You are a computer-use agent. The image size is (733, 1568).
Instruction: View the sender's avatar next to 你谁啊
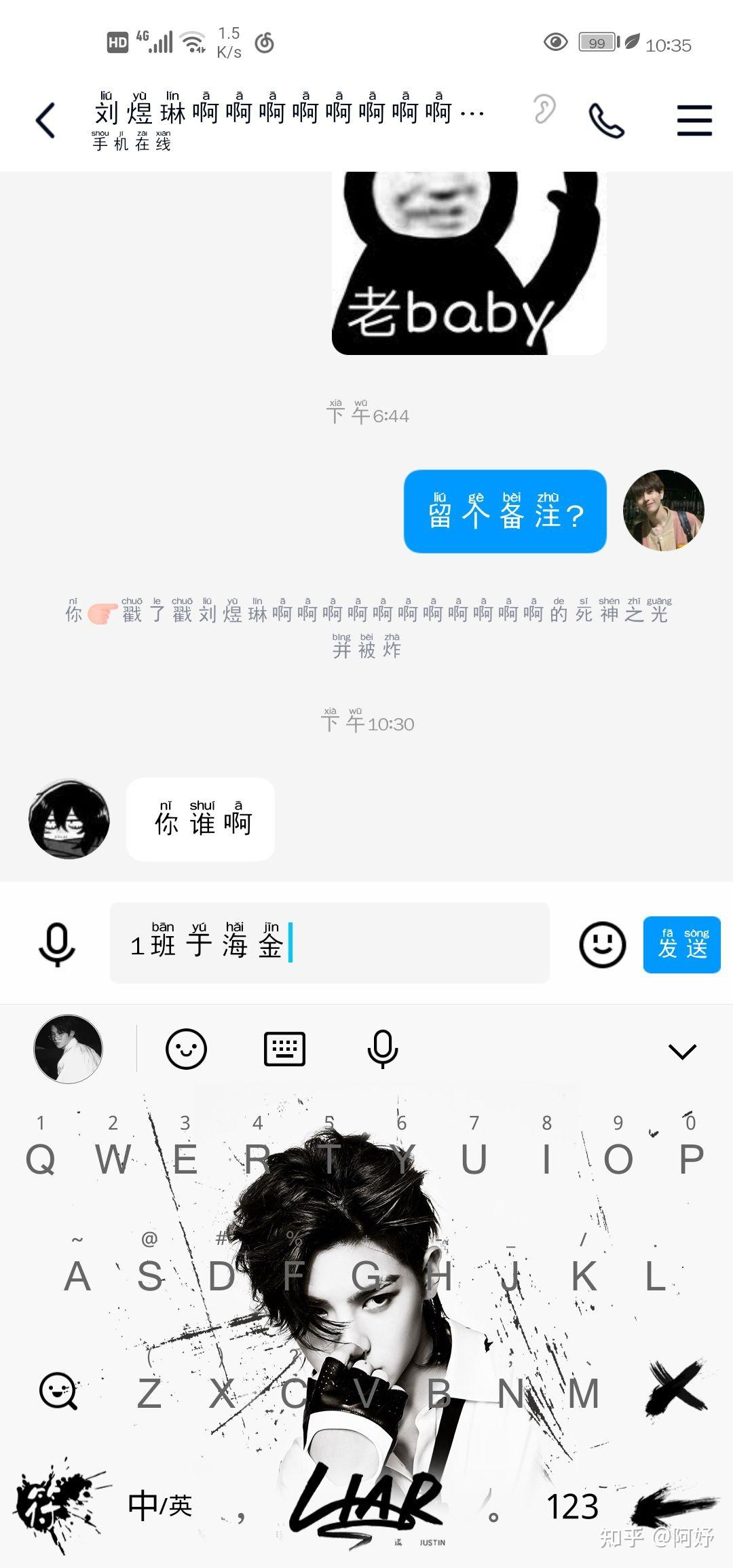69,819
